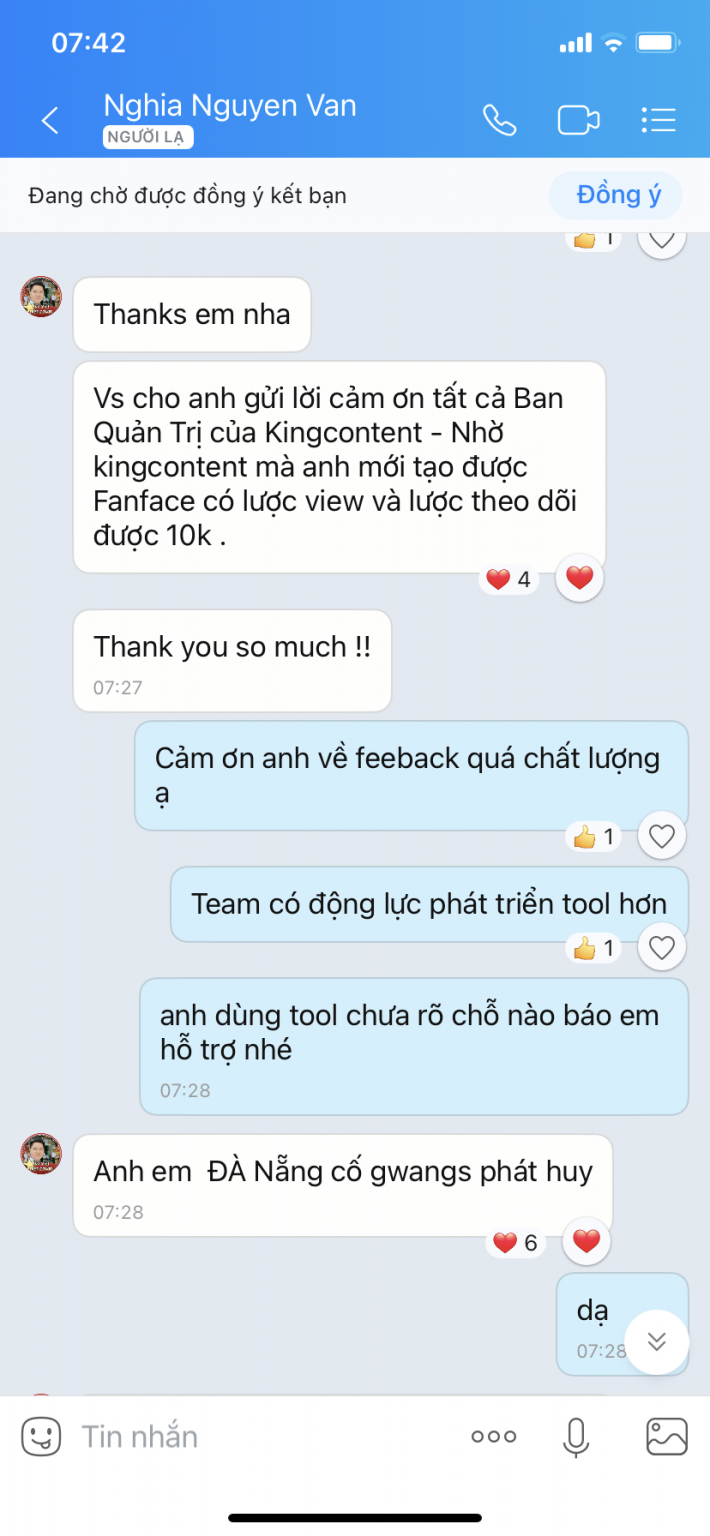710x1536 pixels.
Task: View the 4 hearts reaction count
Action: click(x=509, y=579)
